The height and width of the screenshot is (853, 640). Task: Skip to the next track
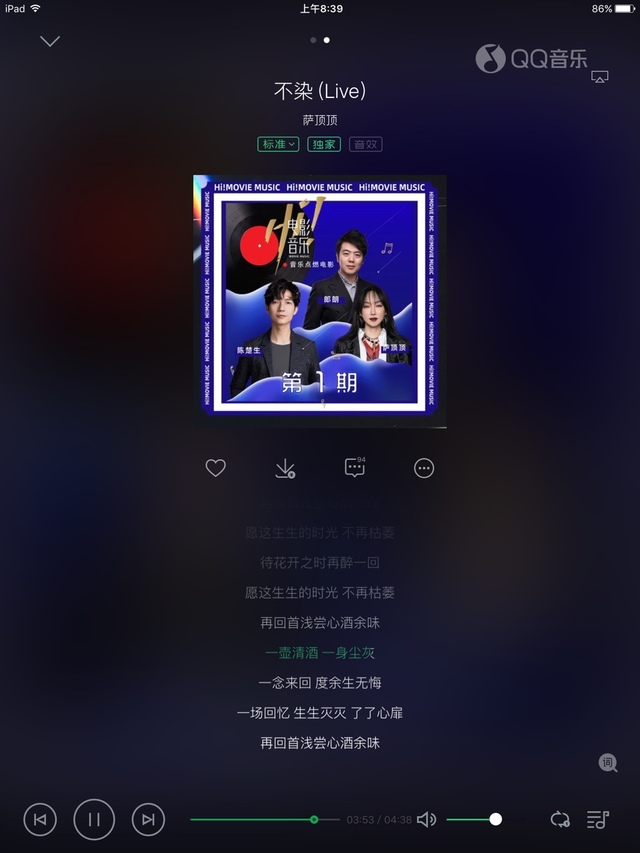(148, 819)
